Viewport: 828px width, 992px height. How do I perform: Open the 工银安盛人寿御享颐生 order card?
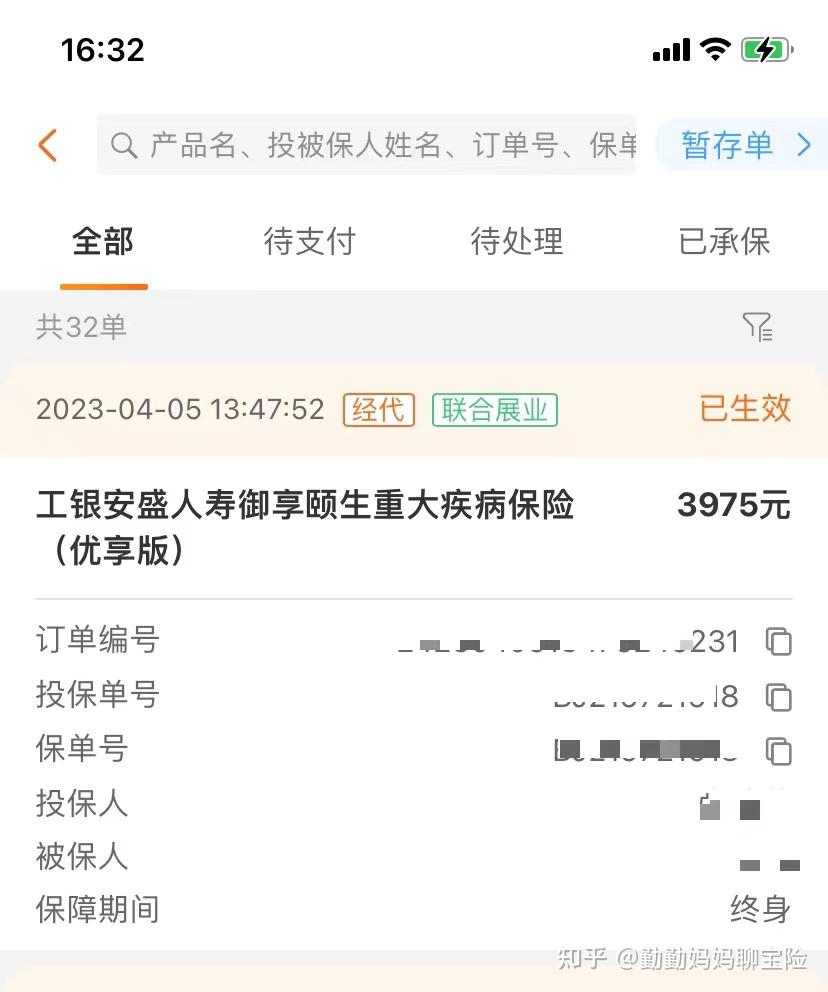tap(414, 658)
